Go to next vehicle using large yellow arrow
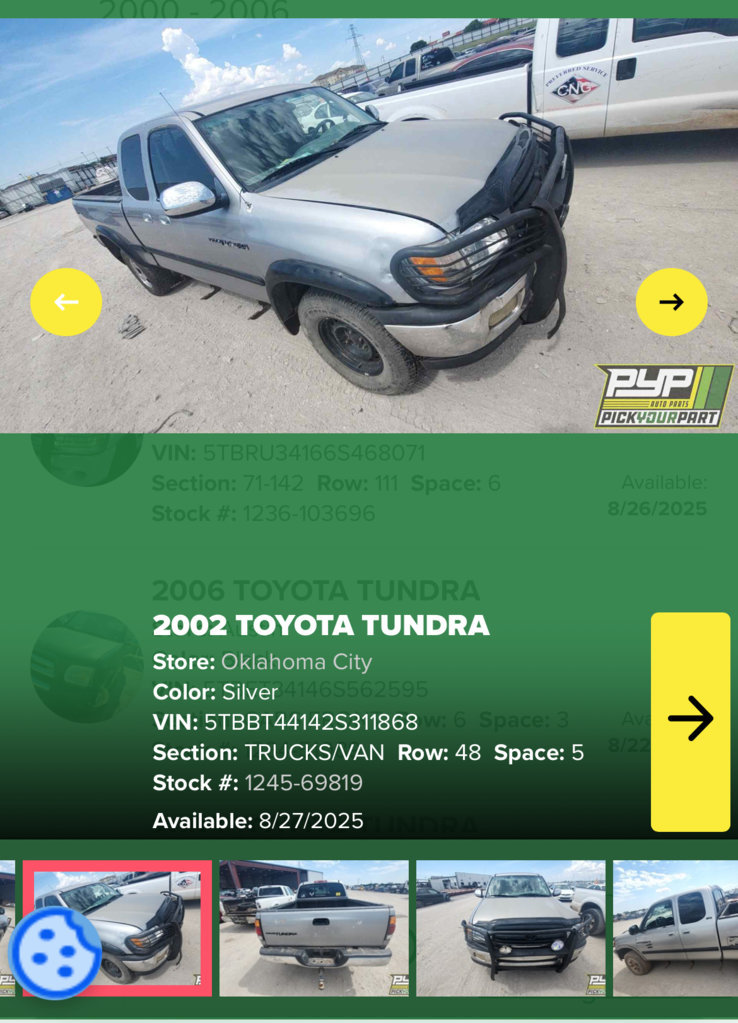 click(690, 721)
